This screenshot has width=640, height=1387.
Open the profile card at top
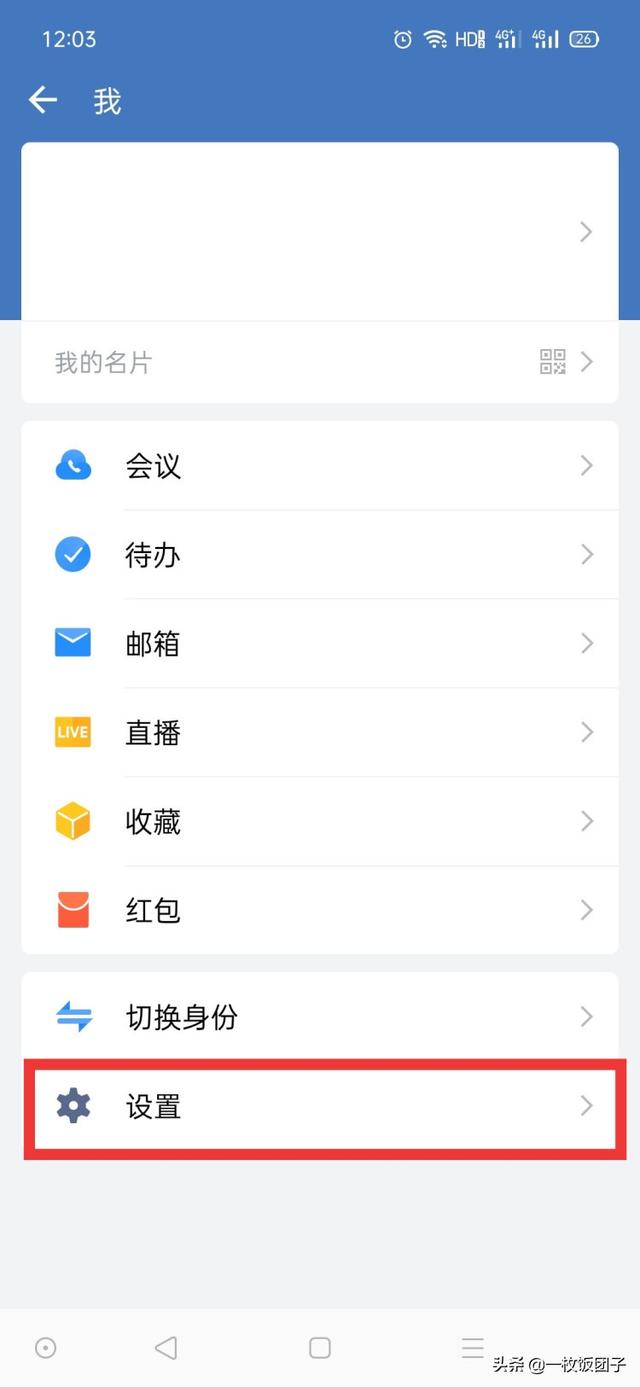tap(320, 232)
